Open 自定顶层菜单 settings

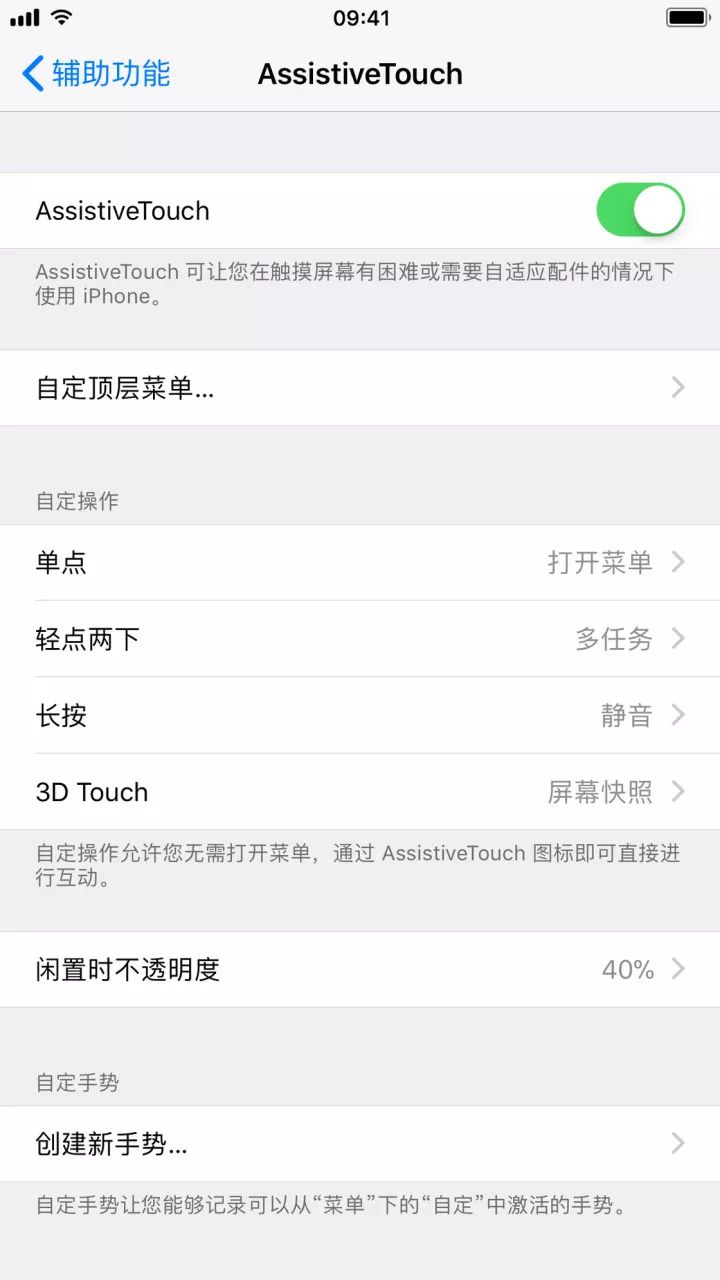(360, 388)
